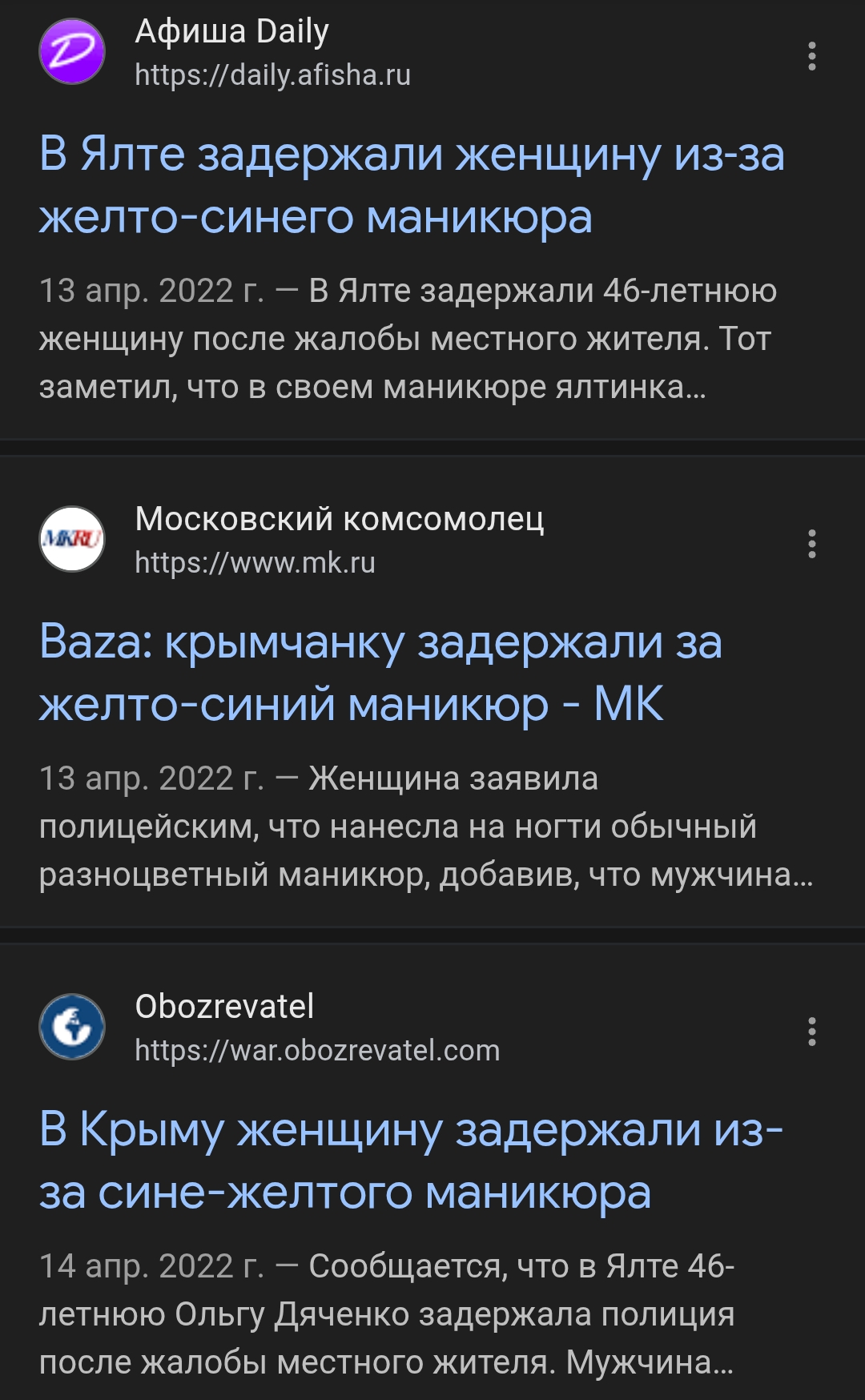This screenshot has width=865, height=1400.
Task: Open headline «В Ялте задержали женщину из-за желто-синего маникюра»
Action: [412, 185]
